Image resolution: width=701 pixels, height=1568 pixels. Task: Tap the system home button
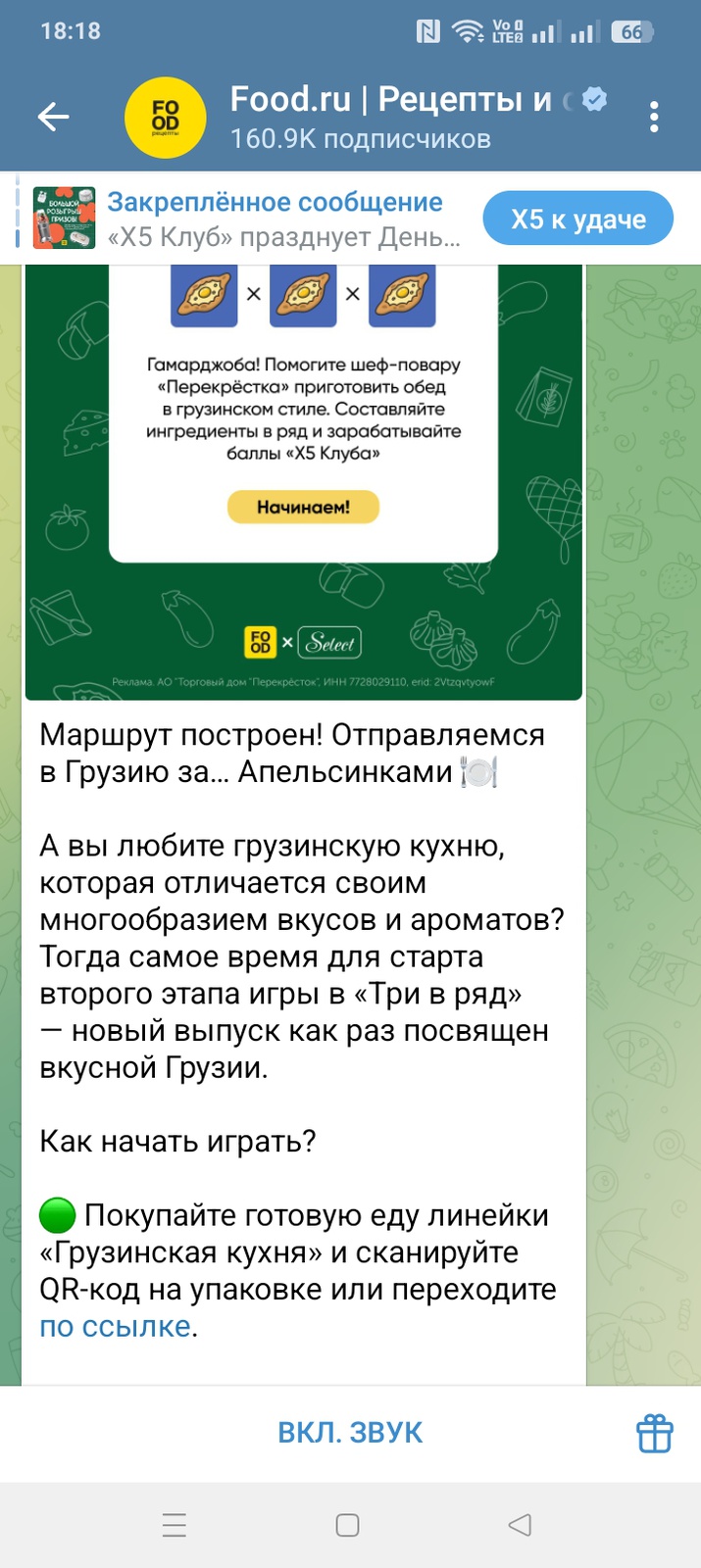point(347,1525)
